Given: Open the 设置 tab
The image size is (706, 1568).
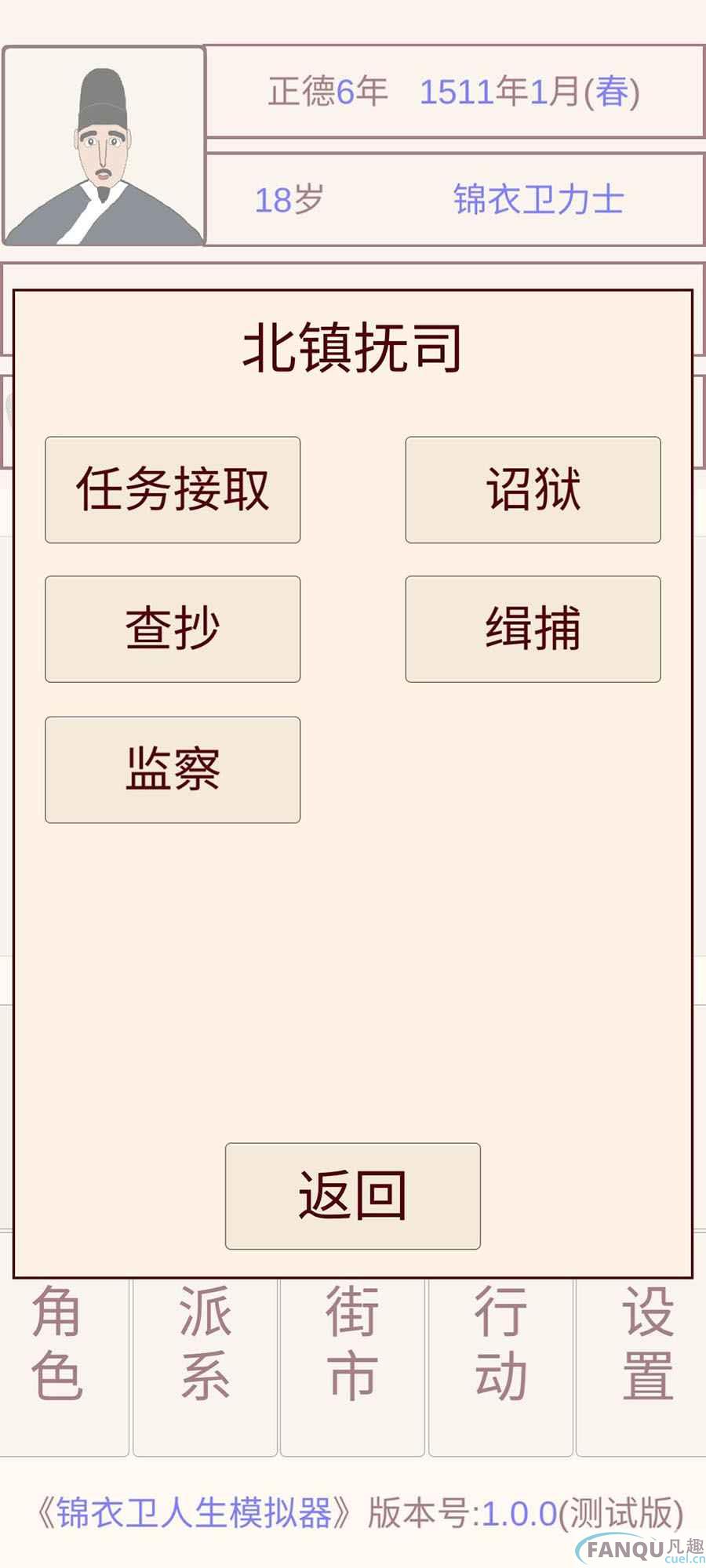Looking at the screenshot, I should pyautogui.click(x=646, y=1364).
